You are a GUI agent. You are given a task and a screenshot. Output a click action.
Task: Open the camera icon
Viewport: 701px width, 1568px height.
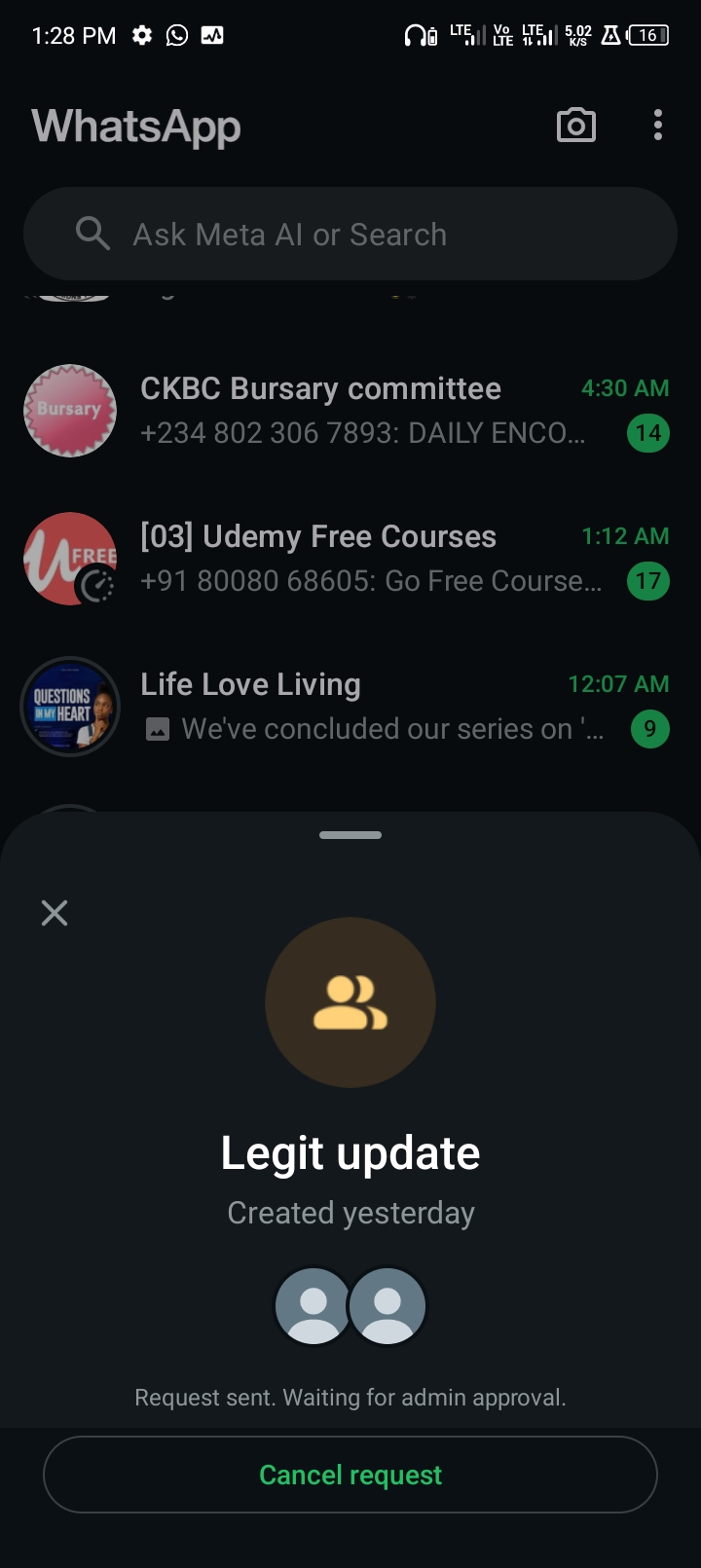pos(575,126)
